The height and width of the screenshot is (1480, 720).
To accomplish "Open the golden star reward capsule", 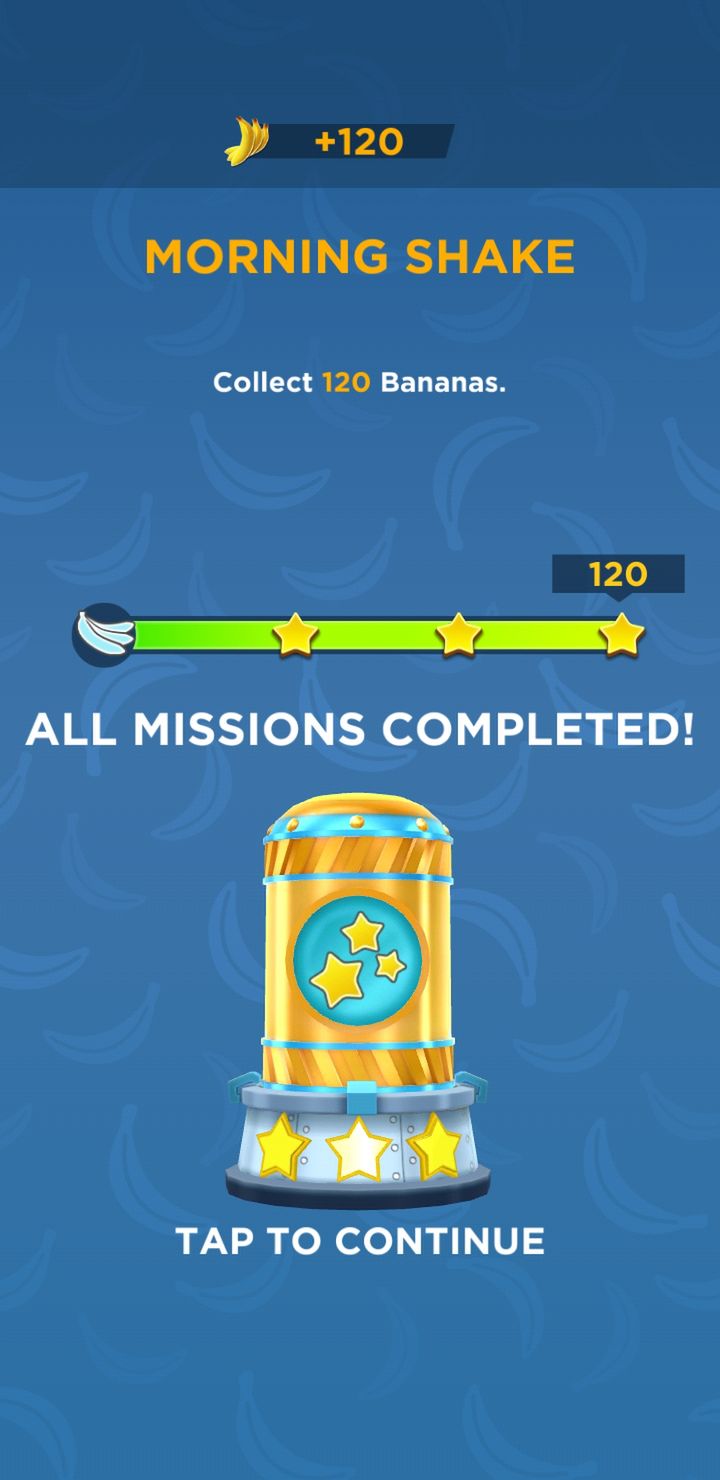I will [x=358, y=1000].
